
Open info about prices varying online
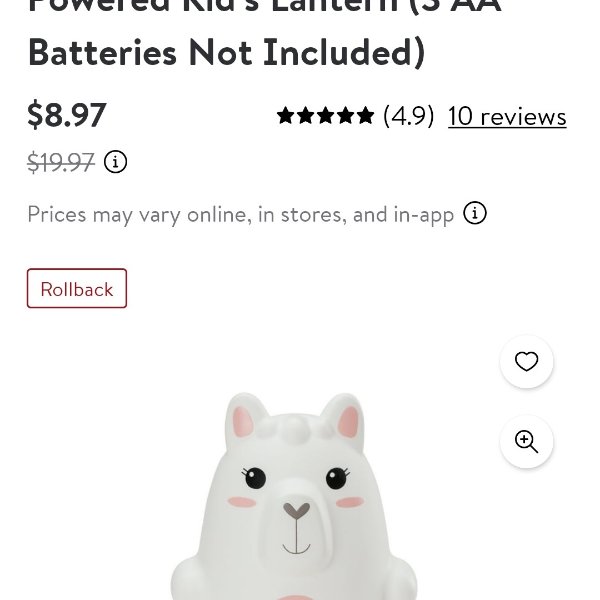coord(475,213)
